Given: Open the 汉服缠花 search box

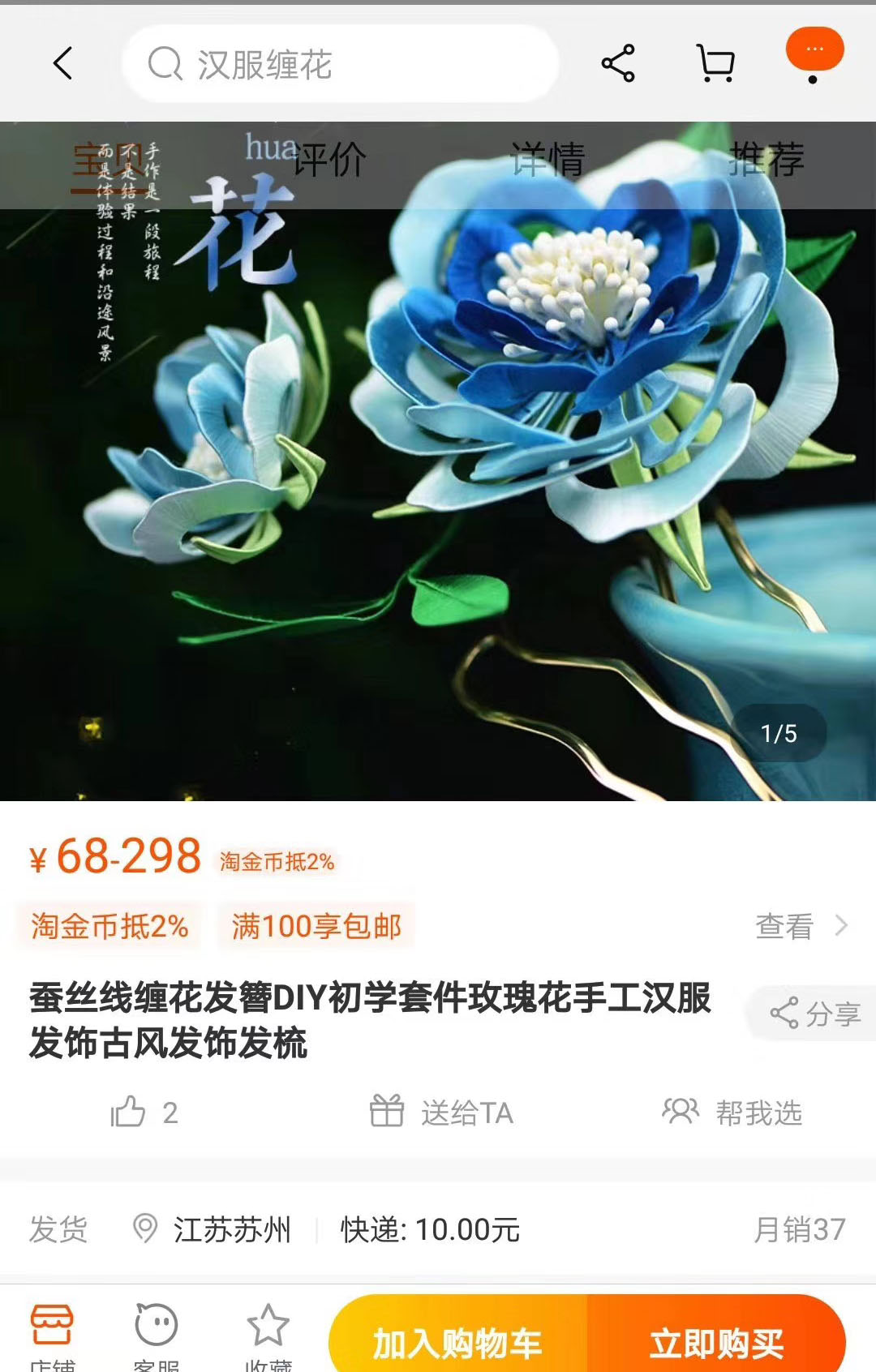Looking at the screenshot, I should click(x=341, y=63).
